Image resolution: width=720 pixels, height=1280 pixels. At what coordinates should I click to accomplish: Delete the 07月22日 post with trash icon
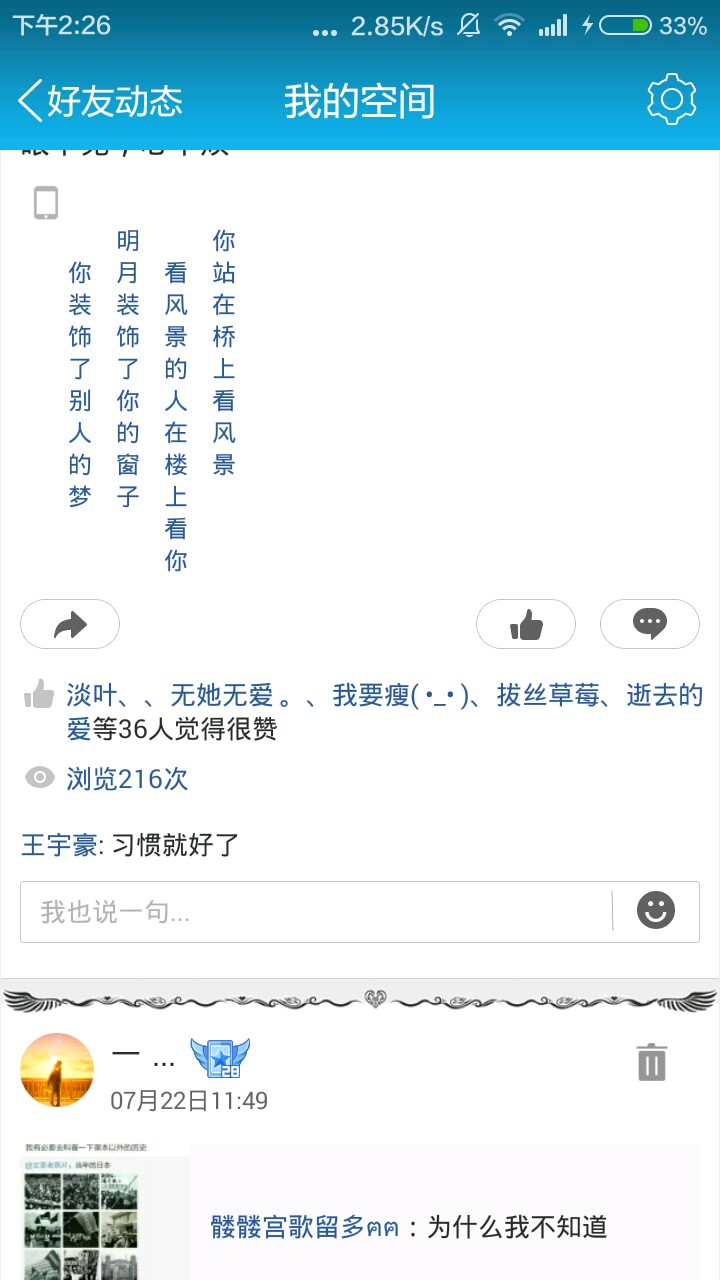tap(652, 1062)
